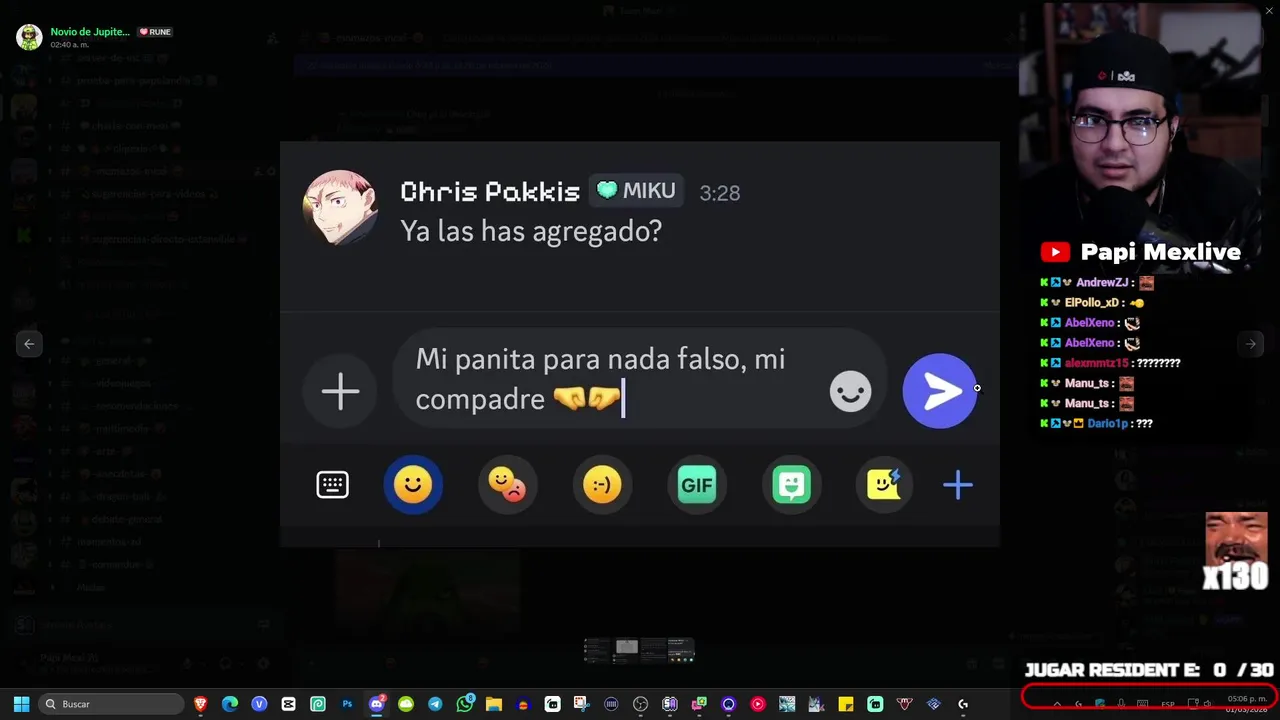1280x720 pixels.
Task: Close the image viewer
Action: click(1269, 11)
